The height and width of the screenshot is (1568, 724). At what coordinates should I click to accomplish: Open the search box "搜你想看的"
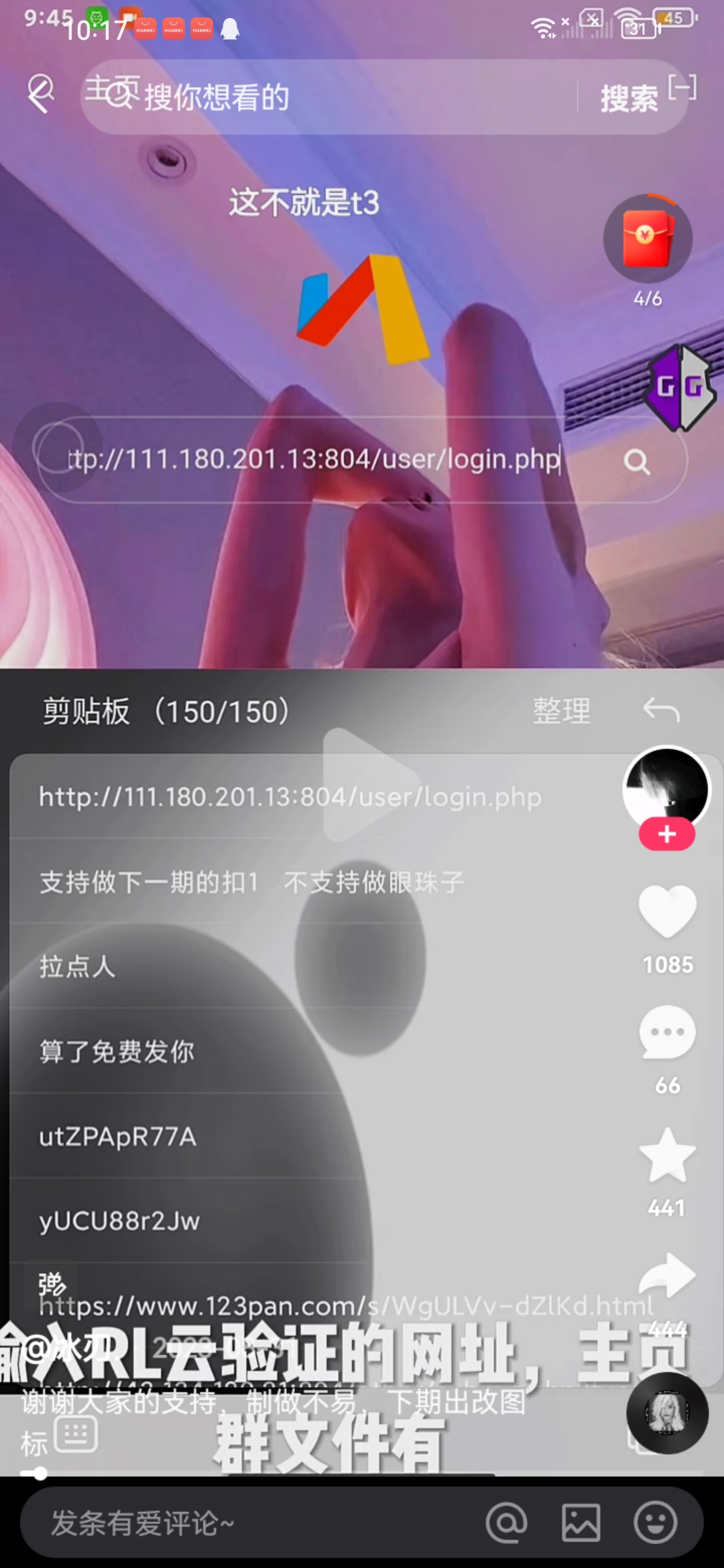point(328,97)
